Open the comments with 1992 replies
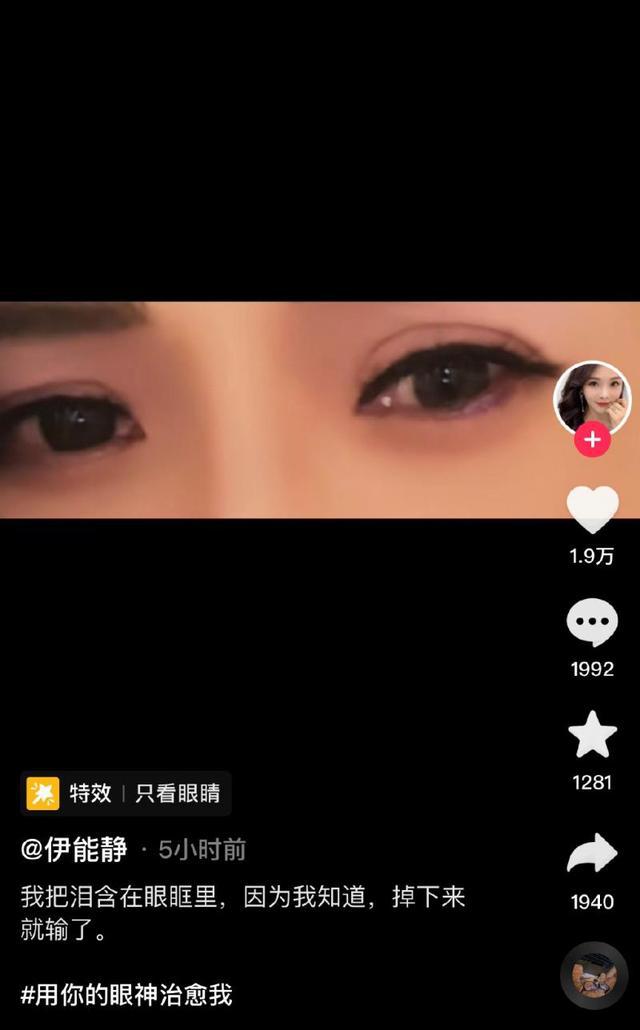The image size is (640, 1030). (593, 623)
